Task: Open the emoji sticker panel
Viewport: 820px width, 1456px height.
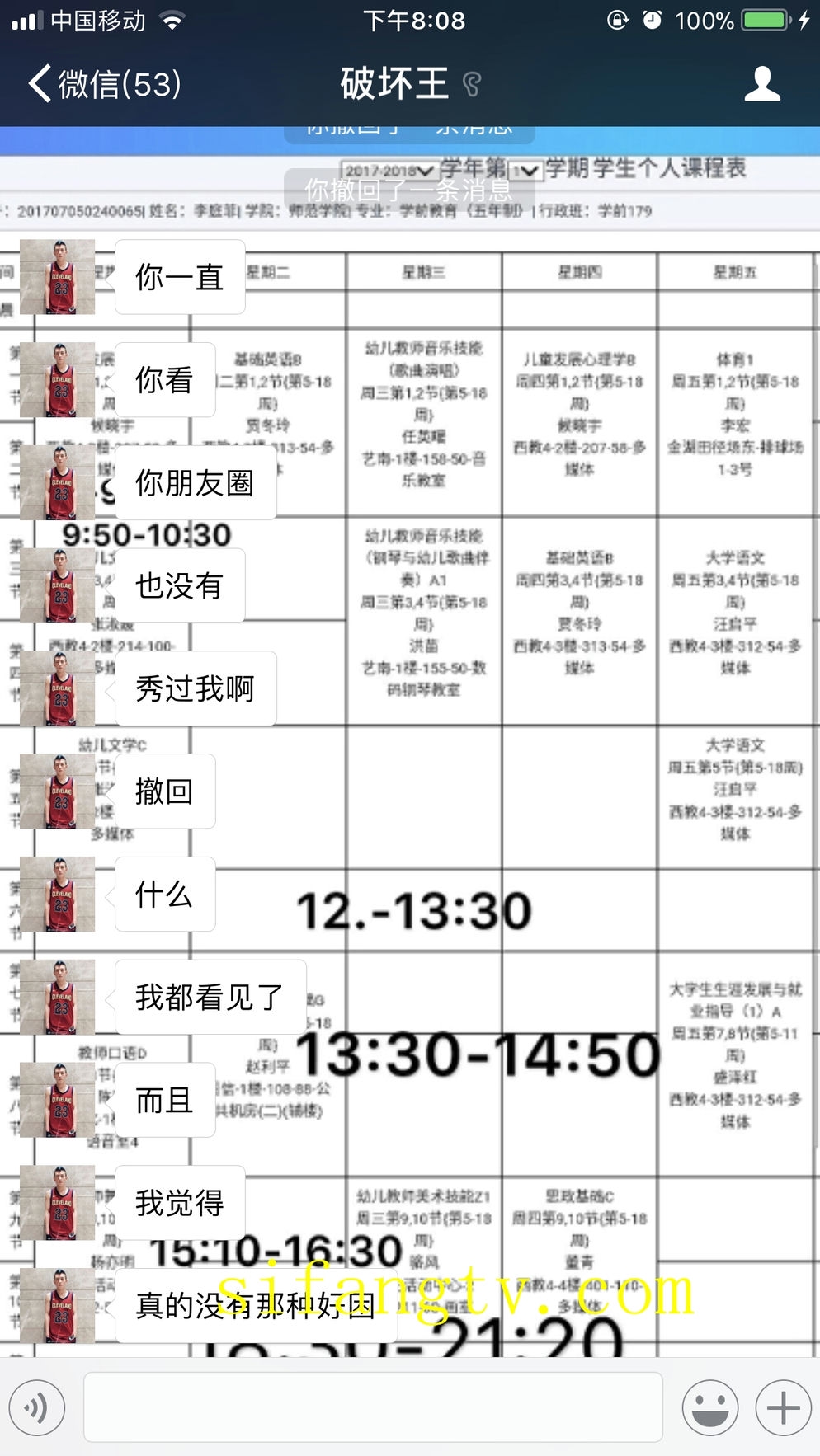Action: pyautogui.click(x=709, y=1407)
